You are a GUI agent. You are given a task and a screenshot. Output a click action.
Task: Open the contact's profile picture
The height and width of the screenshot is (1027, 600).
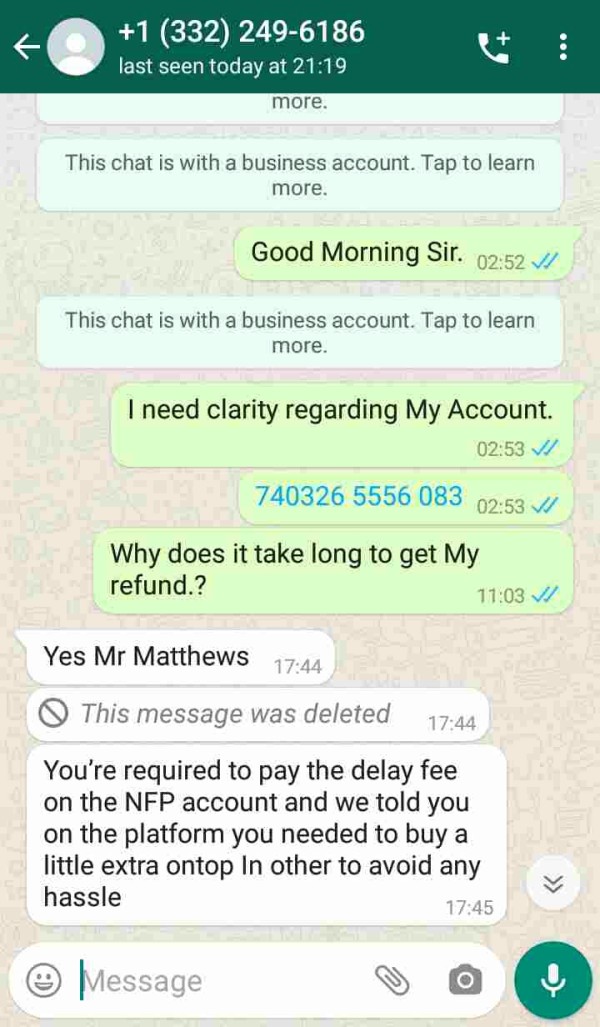pos(77,47)
